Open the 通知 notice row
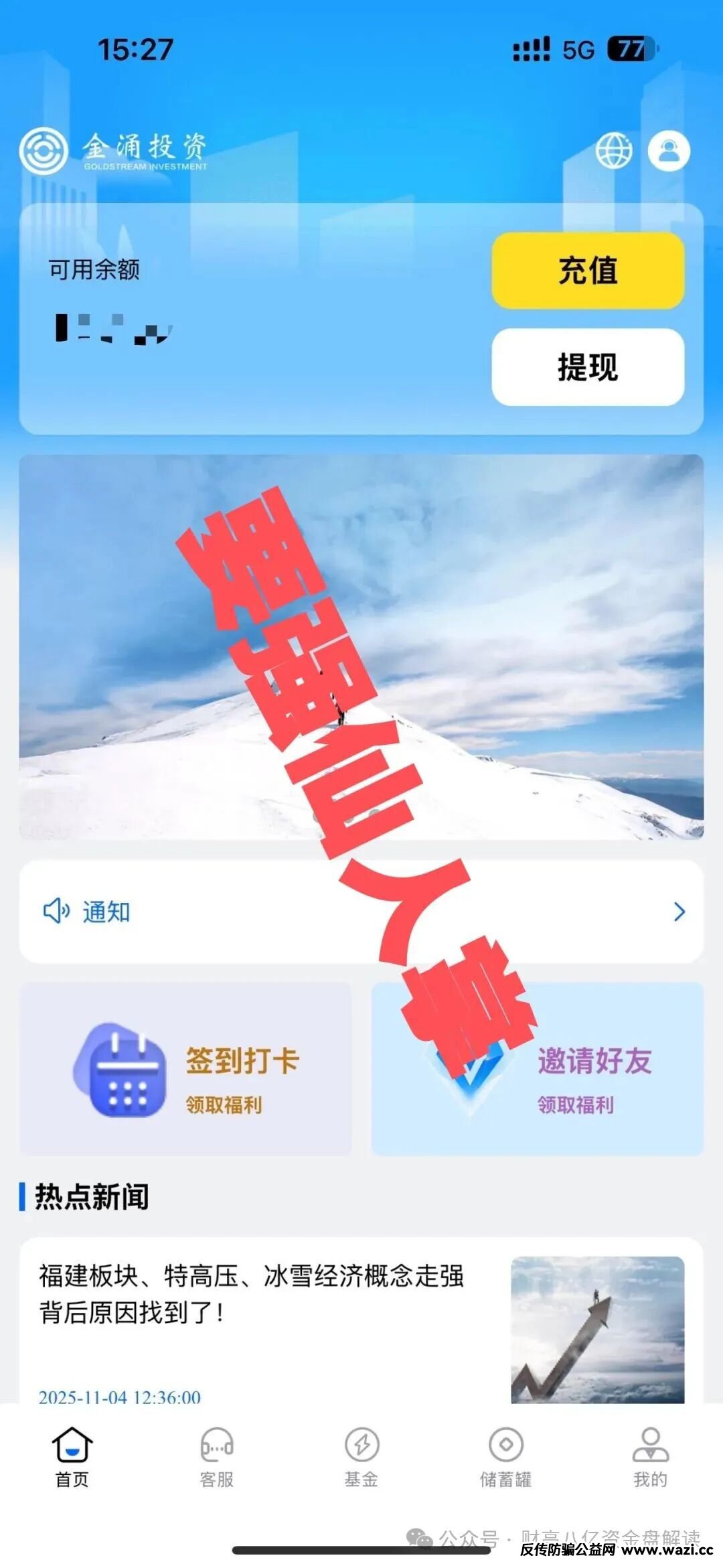This screenshot has height=1568, width=723. [x=361, y=912]
